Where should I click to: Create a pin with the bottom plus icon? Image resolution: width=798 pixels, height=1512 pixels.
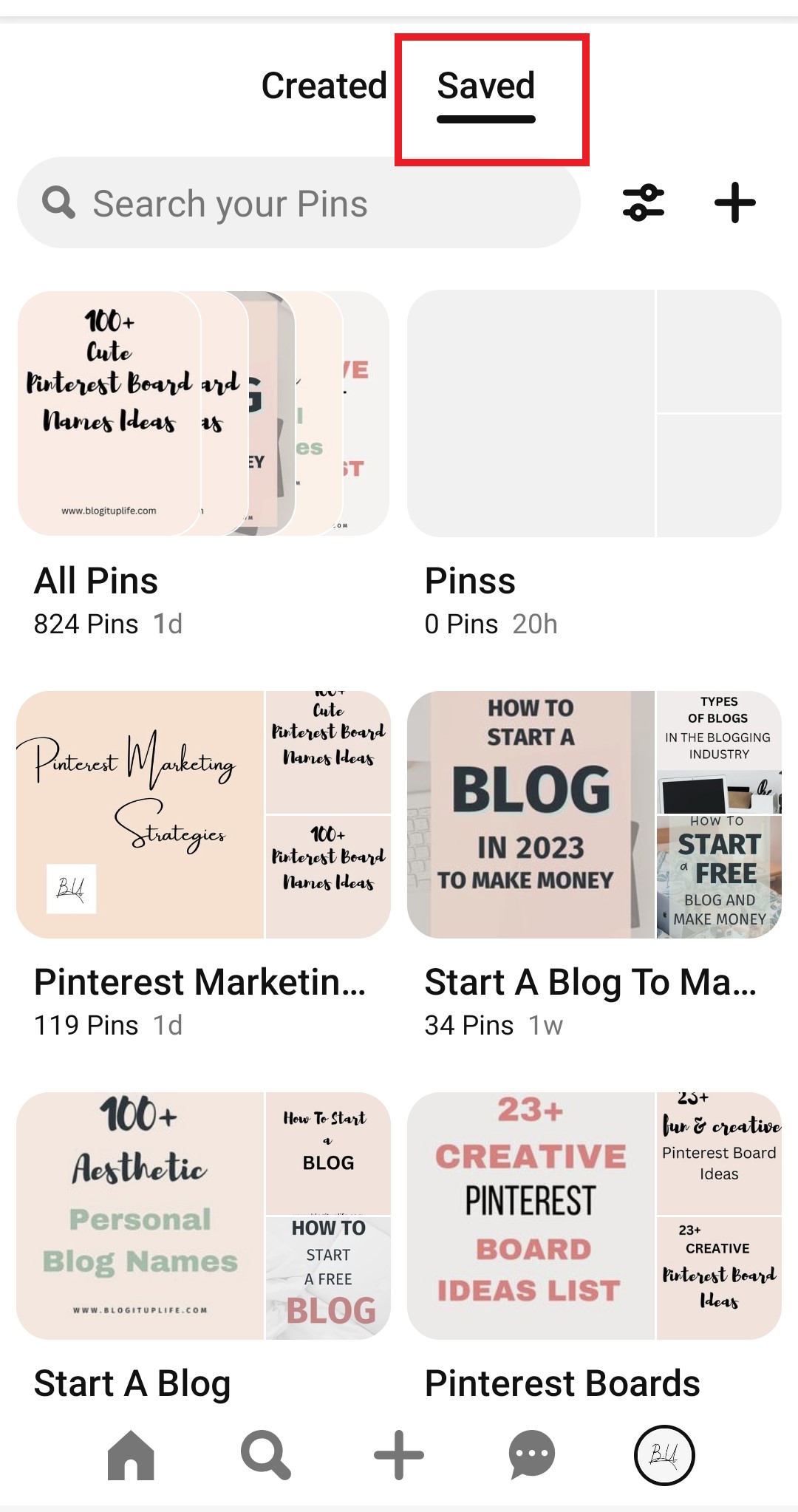pyautogui.click(x=398, y=1454)
